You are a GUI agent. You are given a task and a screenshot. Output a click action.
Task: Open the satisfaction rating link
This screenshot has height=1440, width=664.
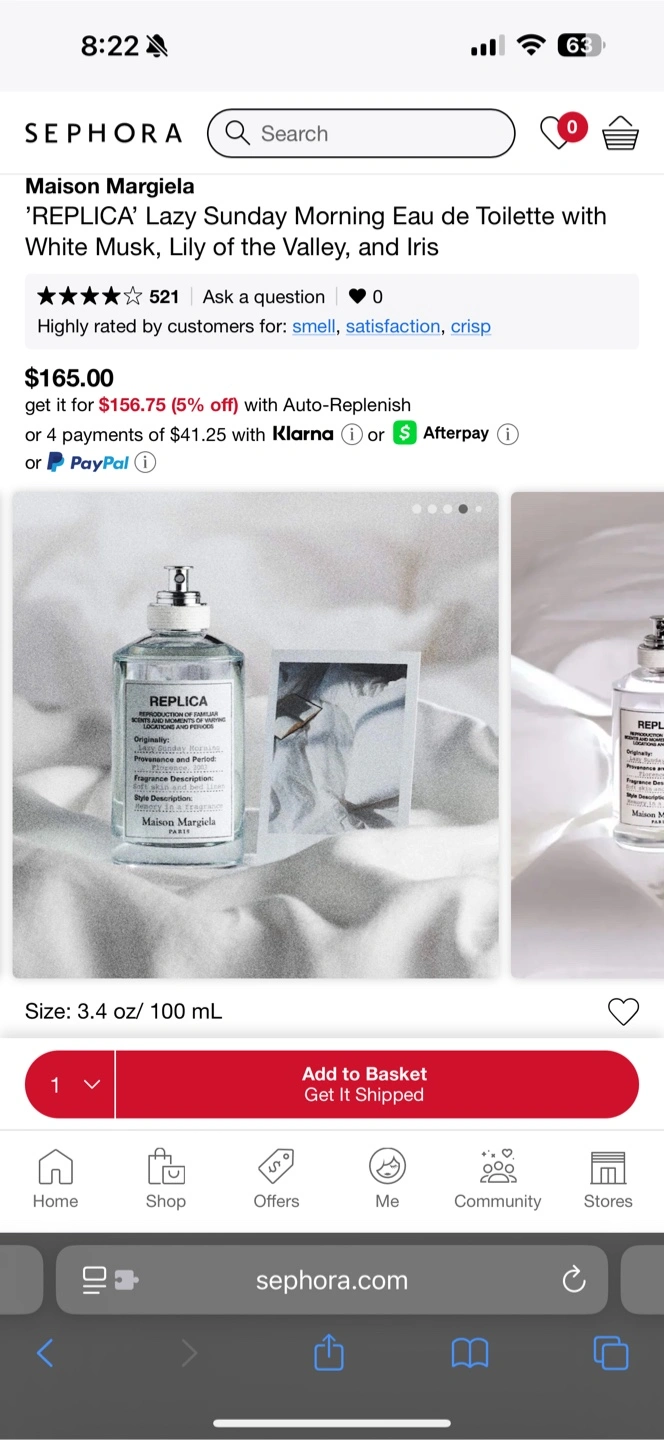(x=393, y=326)
